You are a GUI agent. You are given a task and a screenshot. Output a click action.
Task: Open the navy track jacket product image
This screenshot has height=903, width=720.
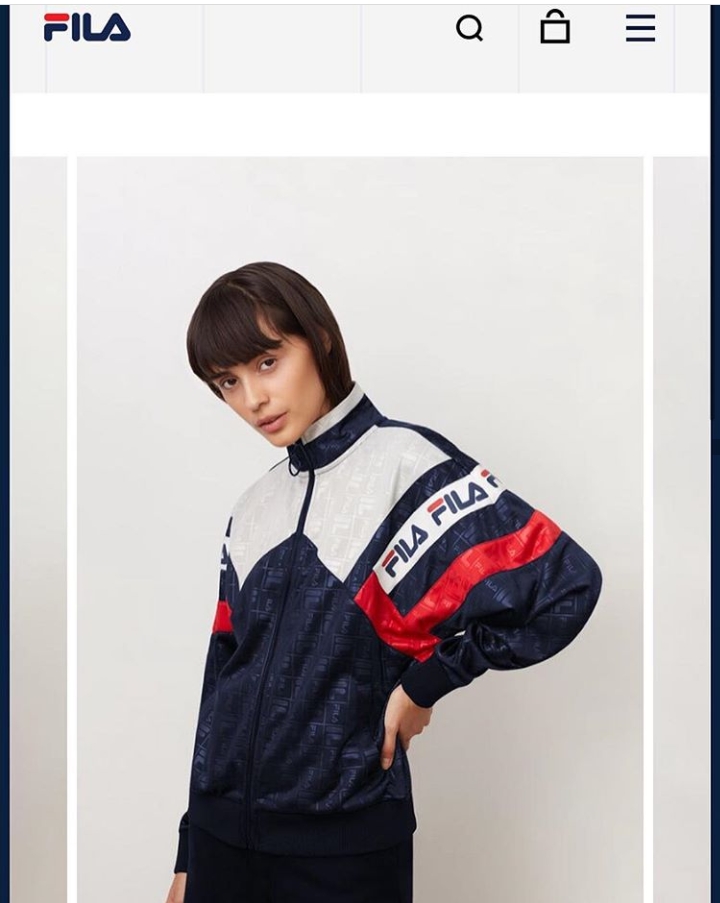pyautogui.click(x=360, y=530)
